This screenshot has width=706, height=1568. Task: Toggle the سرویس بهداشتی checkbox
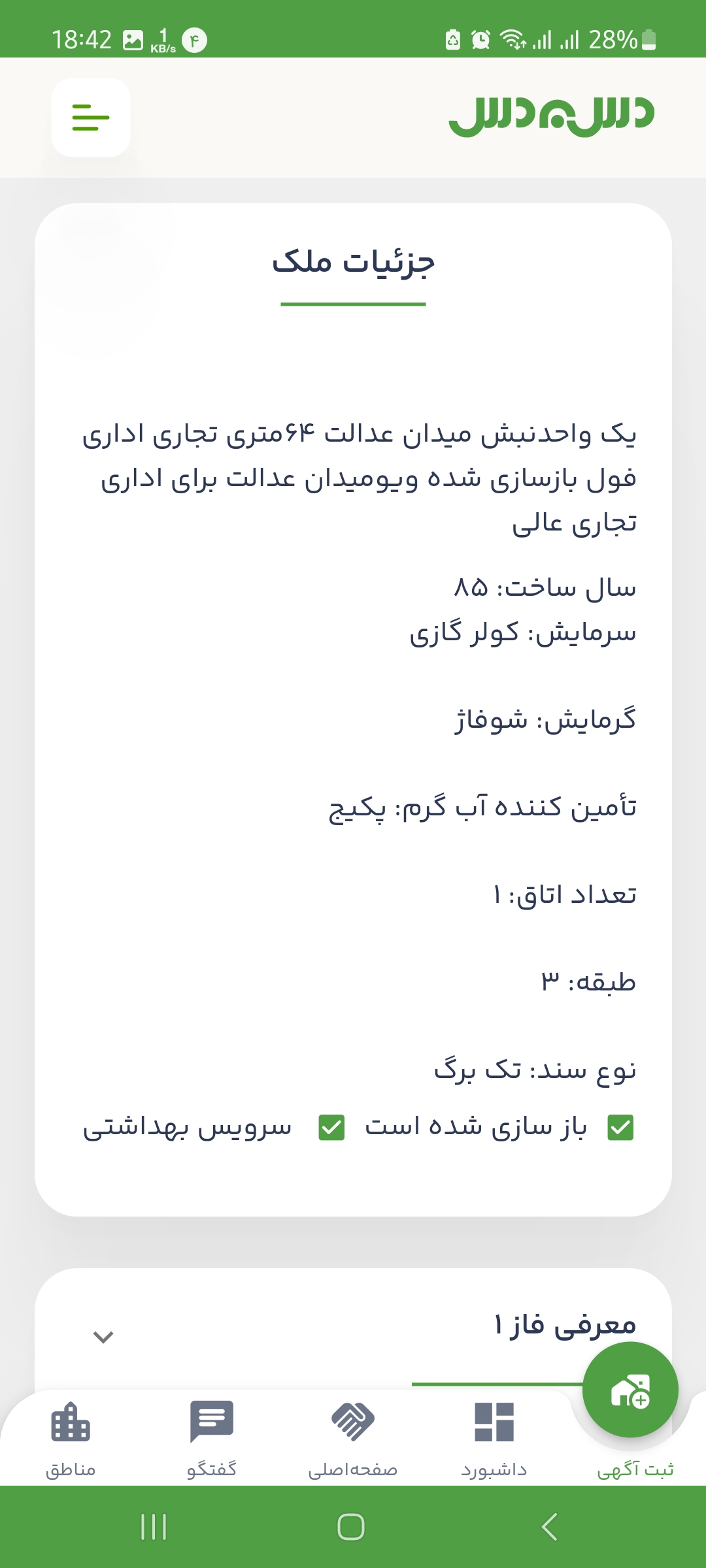tap(331, 1128)
